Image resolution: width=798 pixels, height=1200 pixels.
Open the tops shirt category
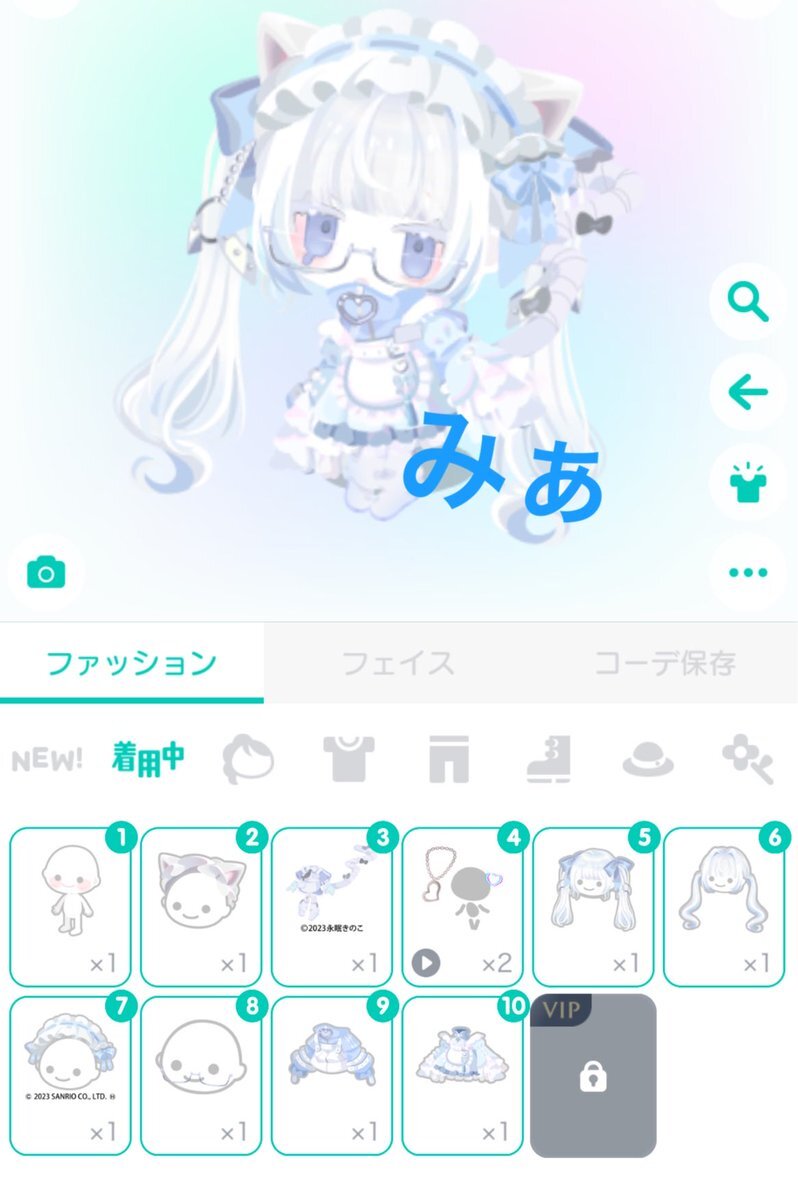click(348, 760)
